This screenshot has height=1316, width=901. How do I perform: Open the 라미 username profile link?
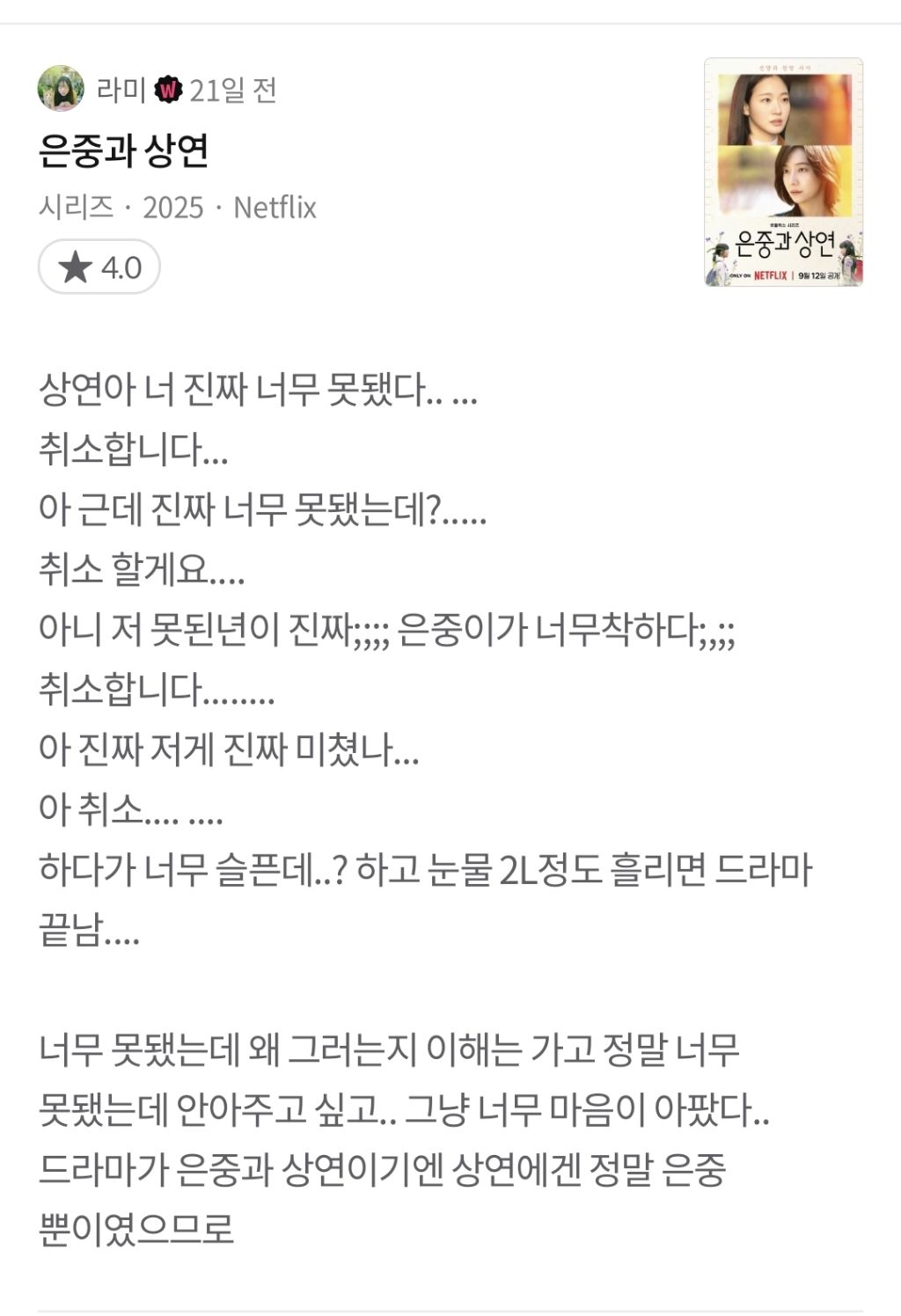click(x=121, y=89)
